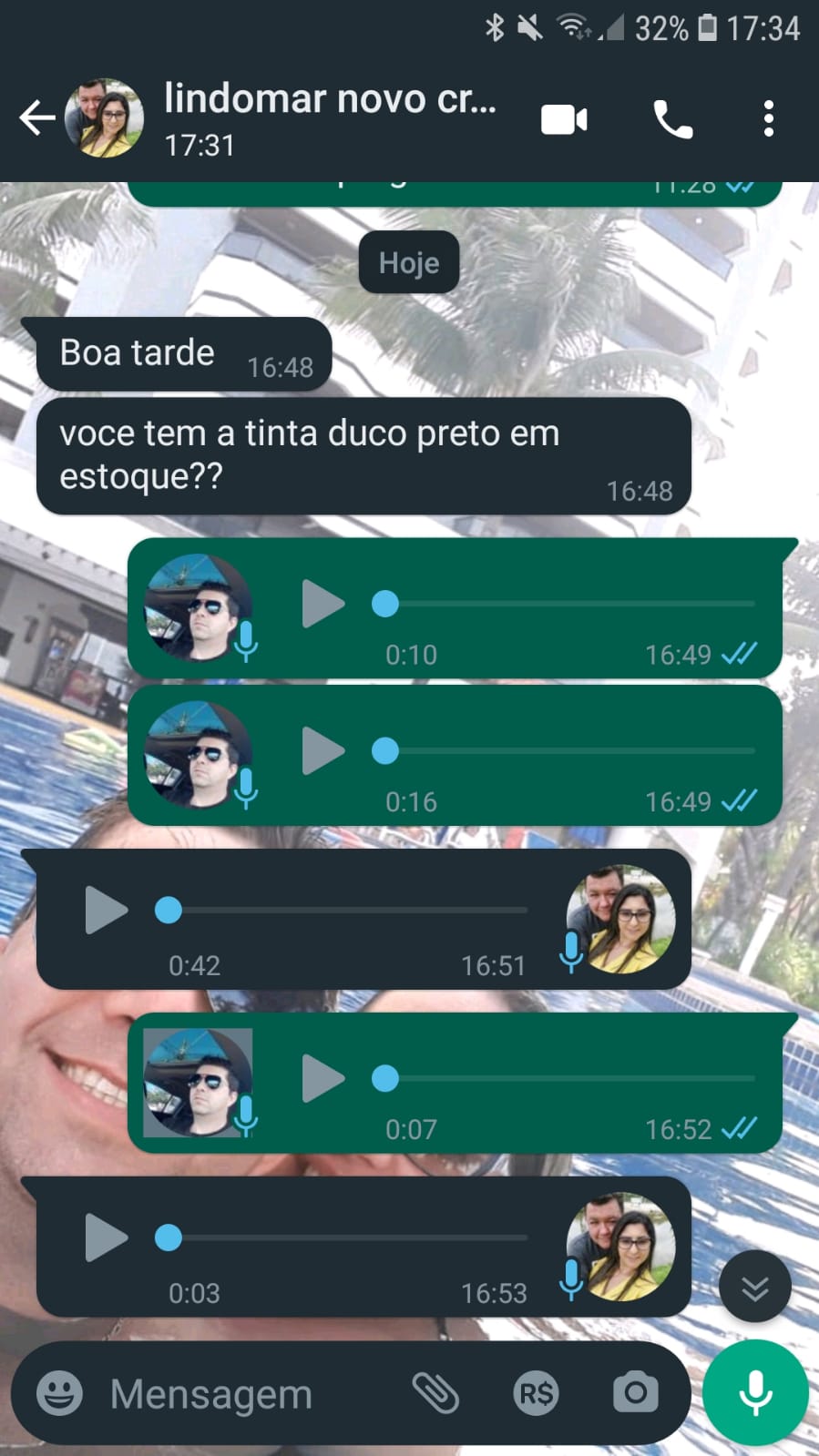The height and width of the screenshot is (1456, 819).
Task: Tap the 0:42 audio seek bar
Action: 346,910
